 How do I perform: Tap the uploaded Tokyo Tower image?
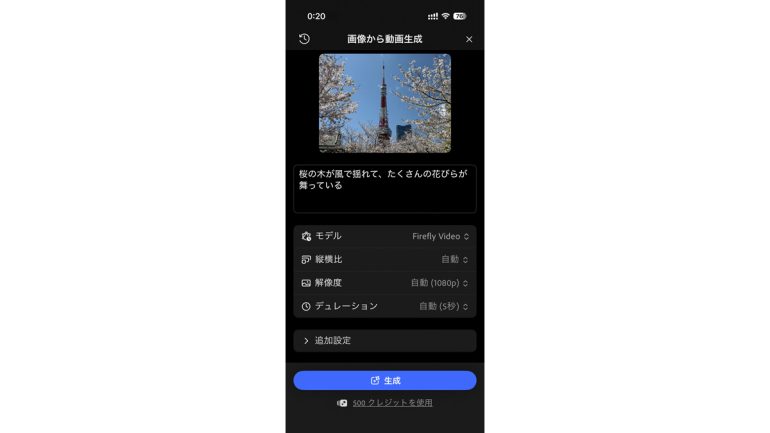click(x=385, y=103)
